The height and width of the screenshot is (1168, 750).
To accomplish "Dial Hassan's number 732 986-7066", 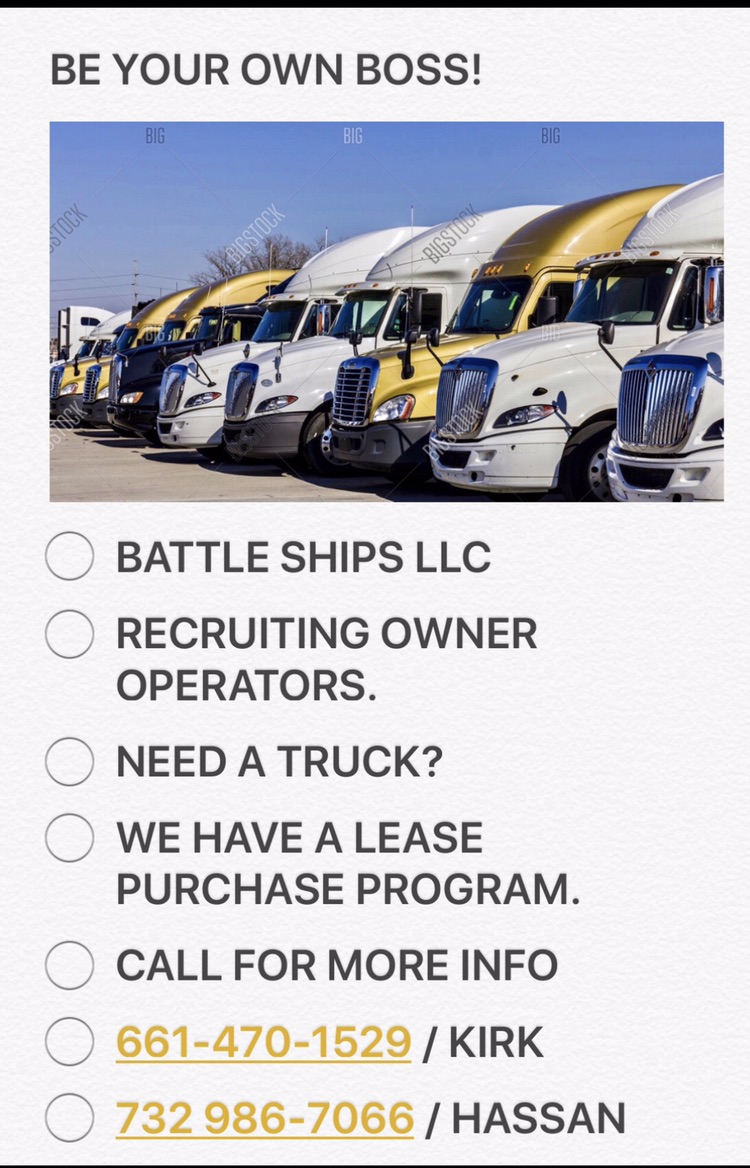I will [x=265, y=1118].
